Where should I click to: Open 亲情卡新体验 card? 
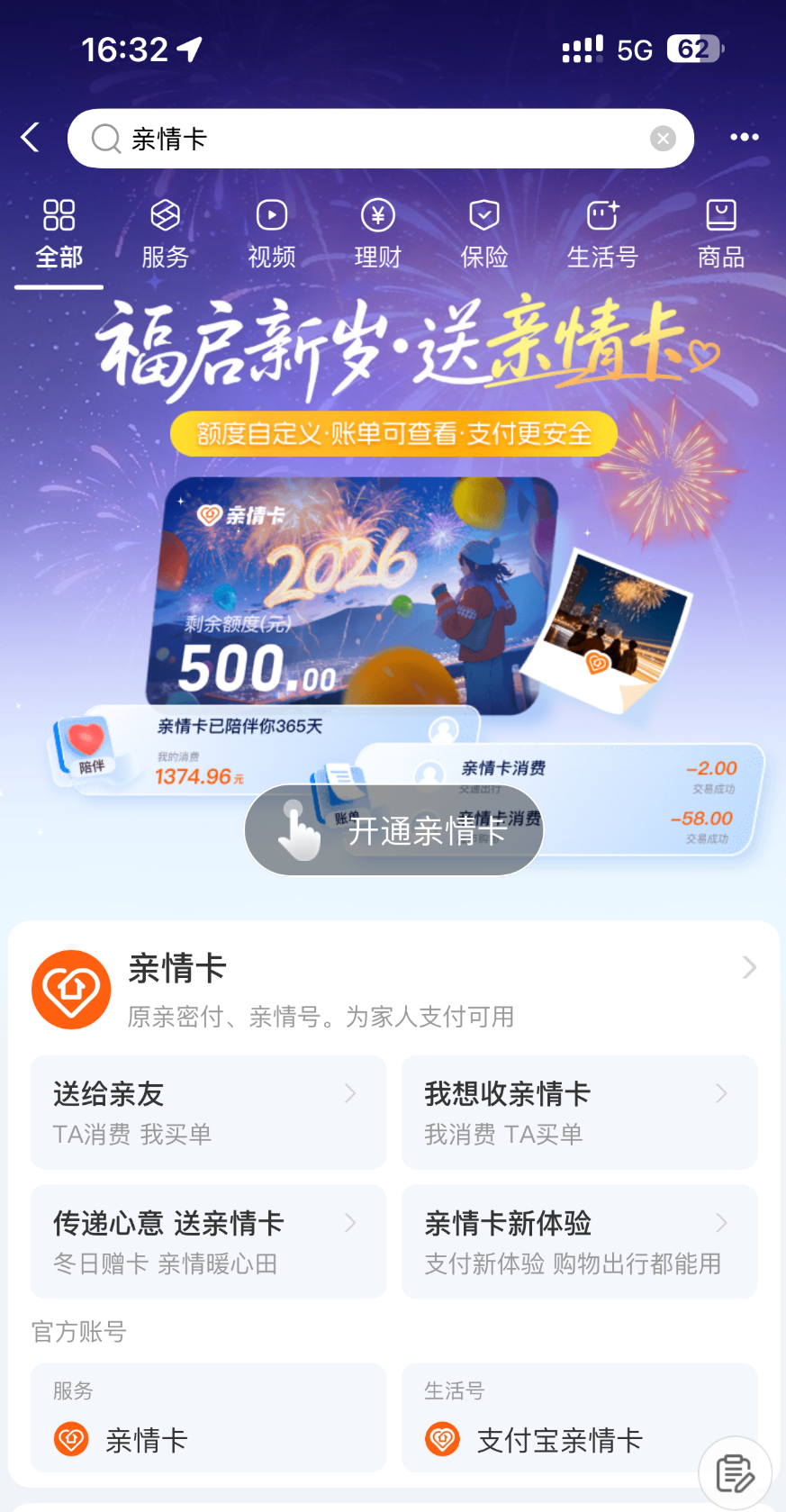pyautogui.click(x=579, y=1241)
